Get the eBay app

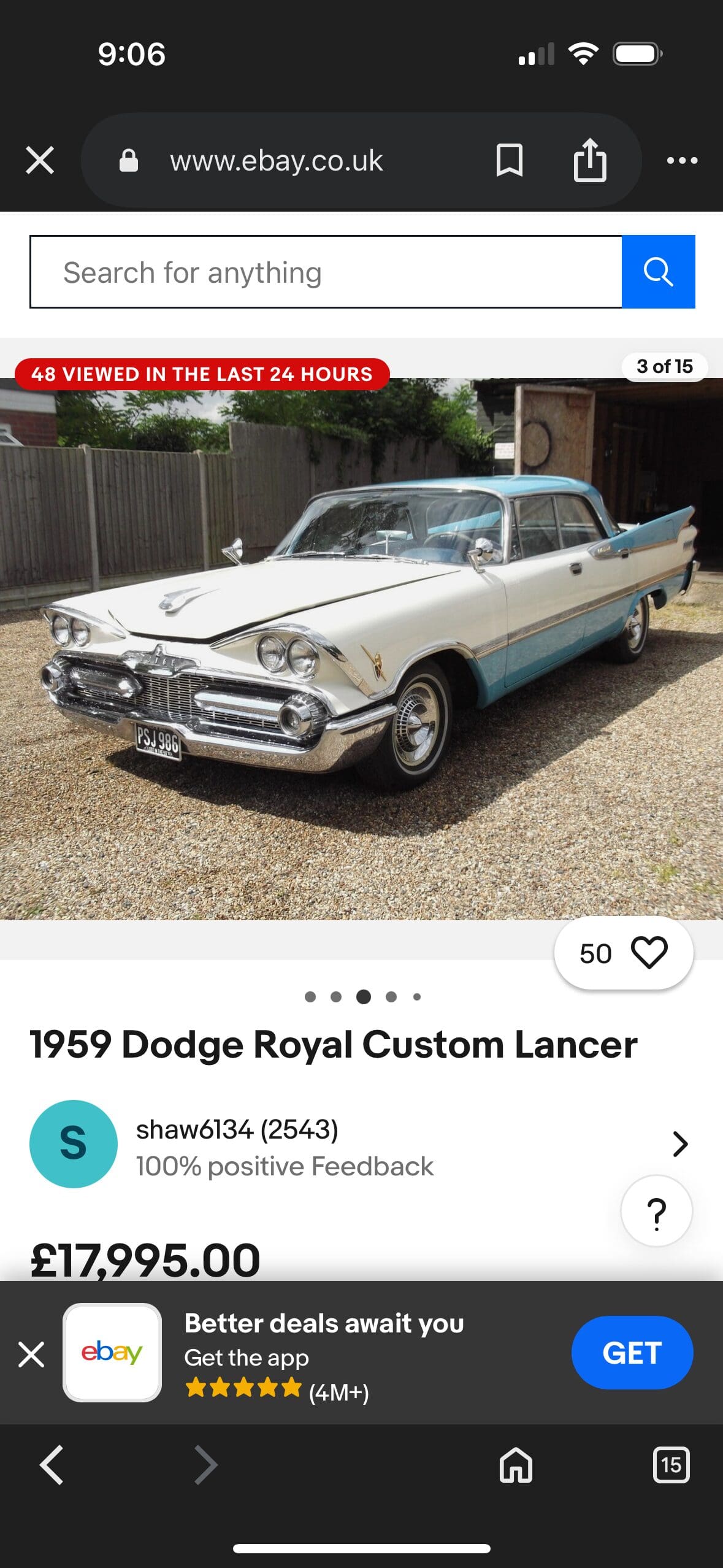click(x=632, y=1353)
